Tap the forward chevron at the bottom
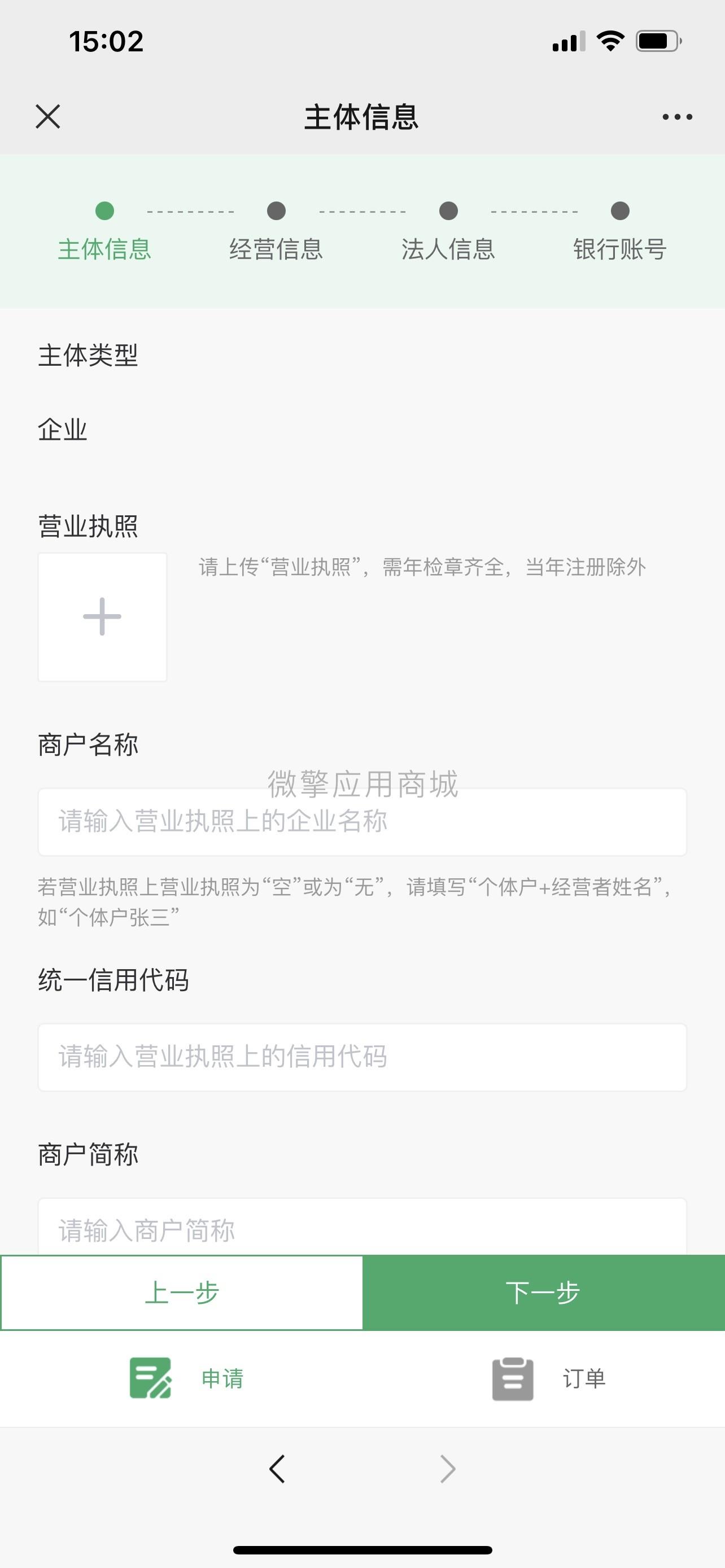725x1568 pixels. click(x=447, y=1469)
